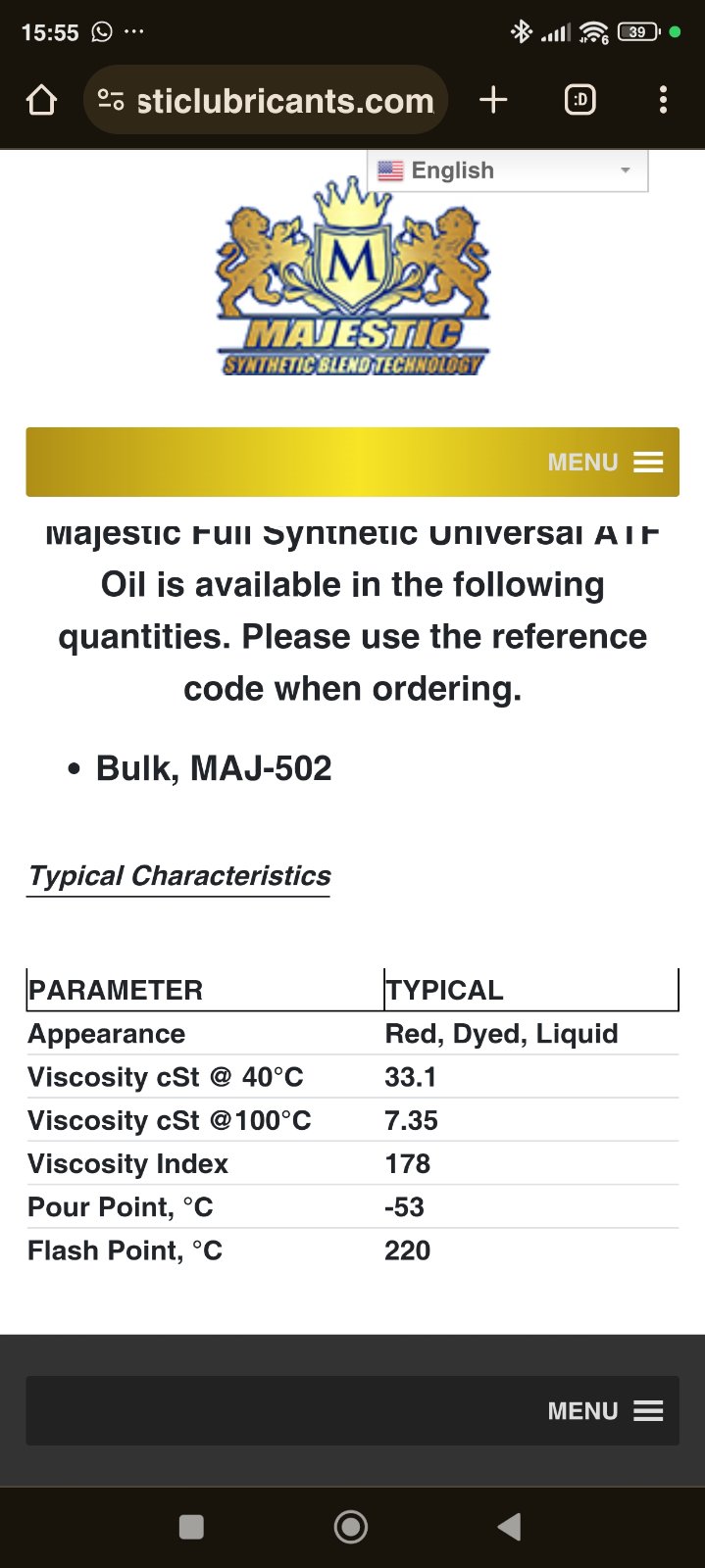
Task: Tap the sticlubricants.com address bar
Action: coord(266,100)
